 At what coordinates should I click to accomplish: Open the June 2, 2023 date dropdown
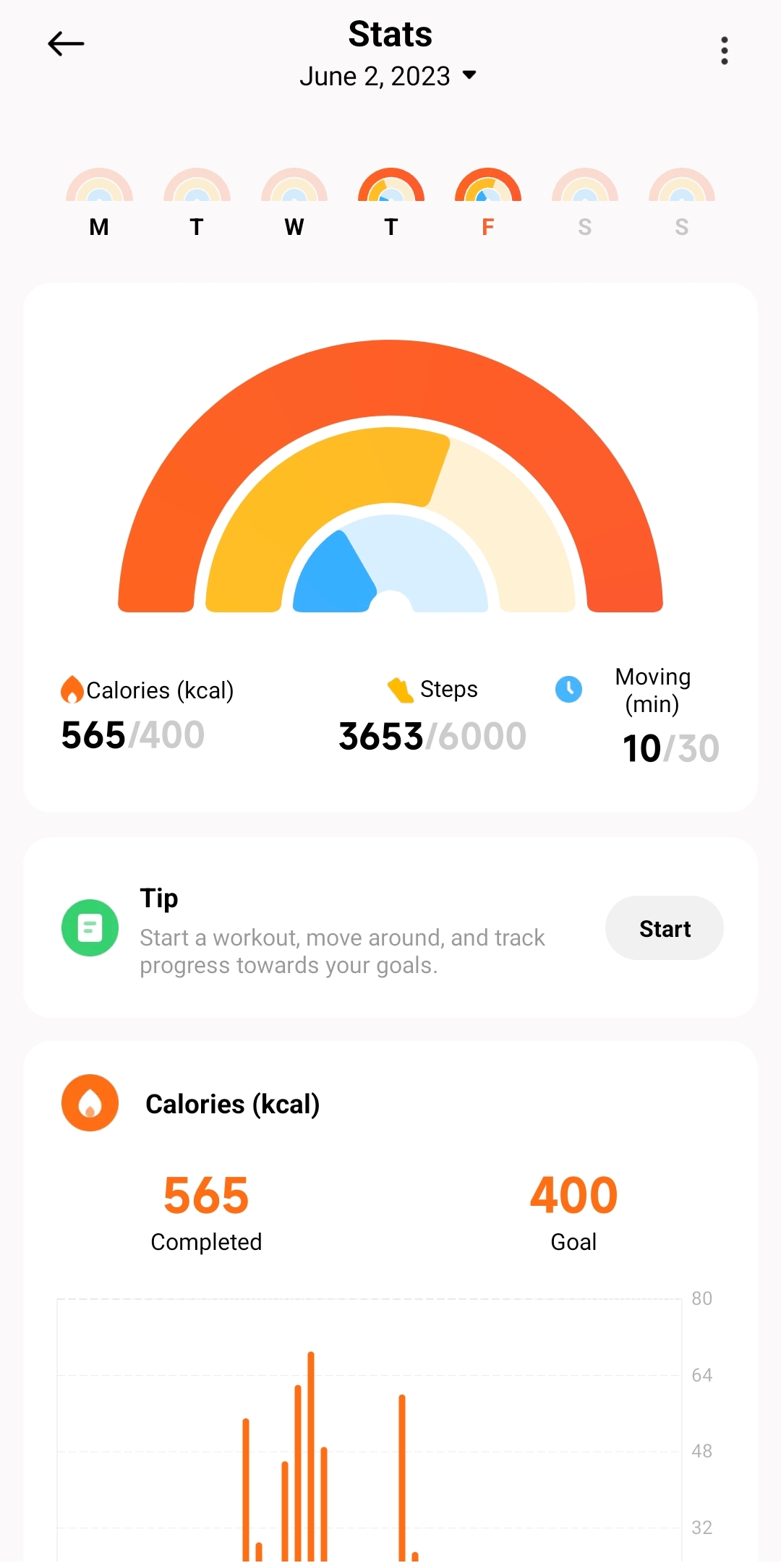[x=388, y=76]
